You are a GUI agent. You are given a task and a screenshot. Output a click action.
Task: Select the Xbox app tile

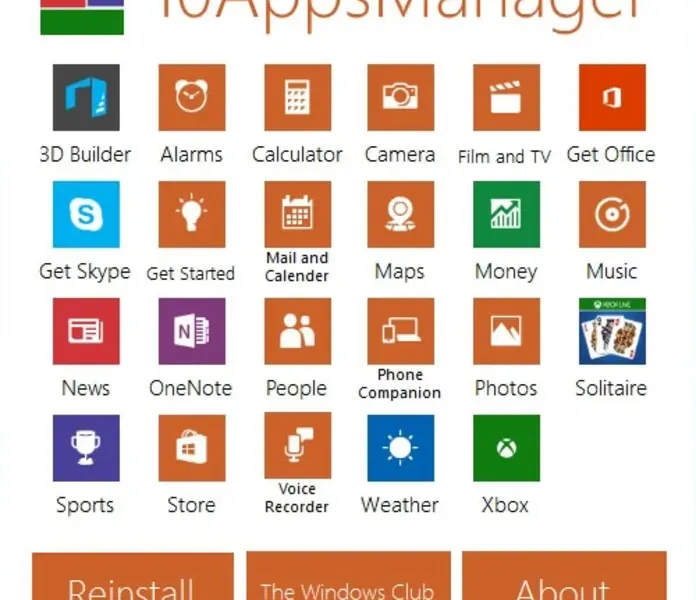click(506, 447)
